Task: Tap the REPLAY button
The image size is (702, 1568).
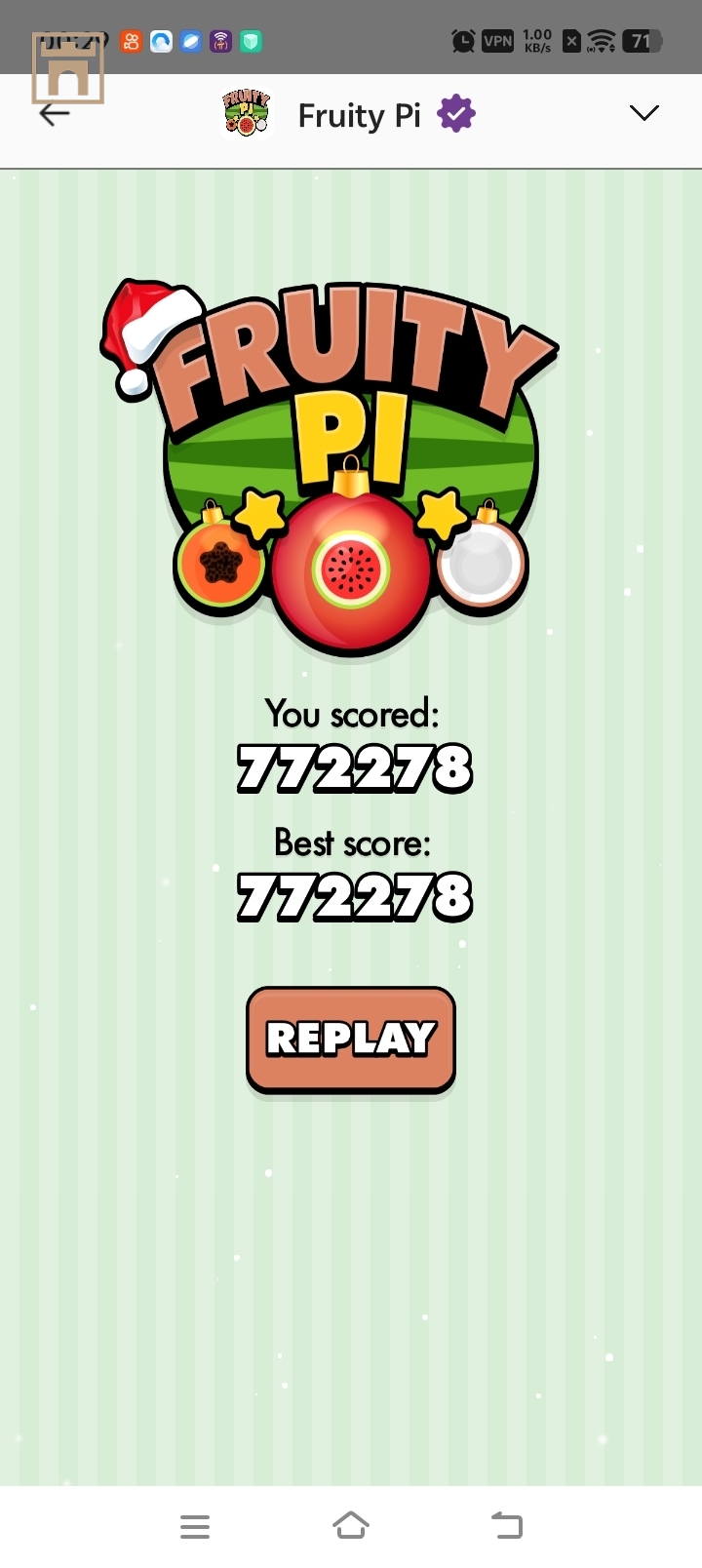Action: [351, 1039]
